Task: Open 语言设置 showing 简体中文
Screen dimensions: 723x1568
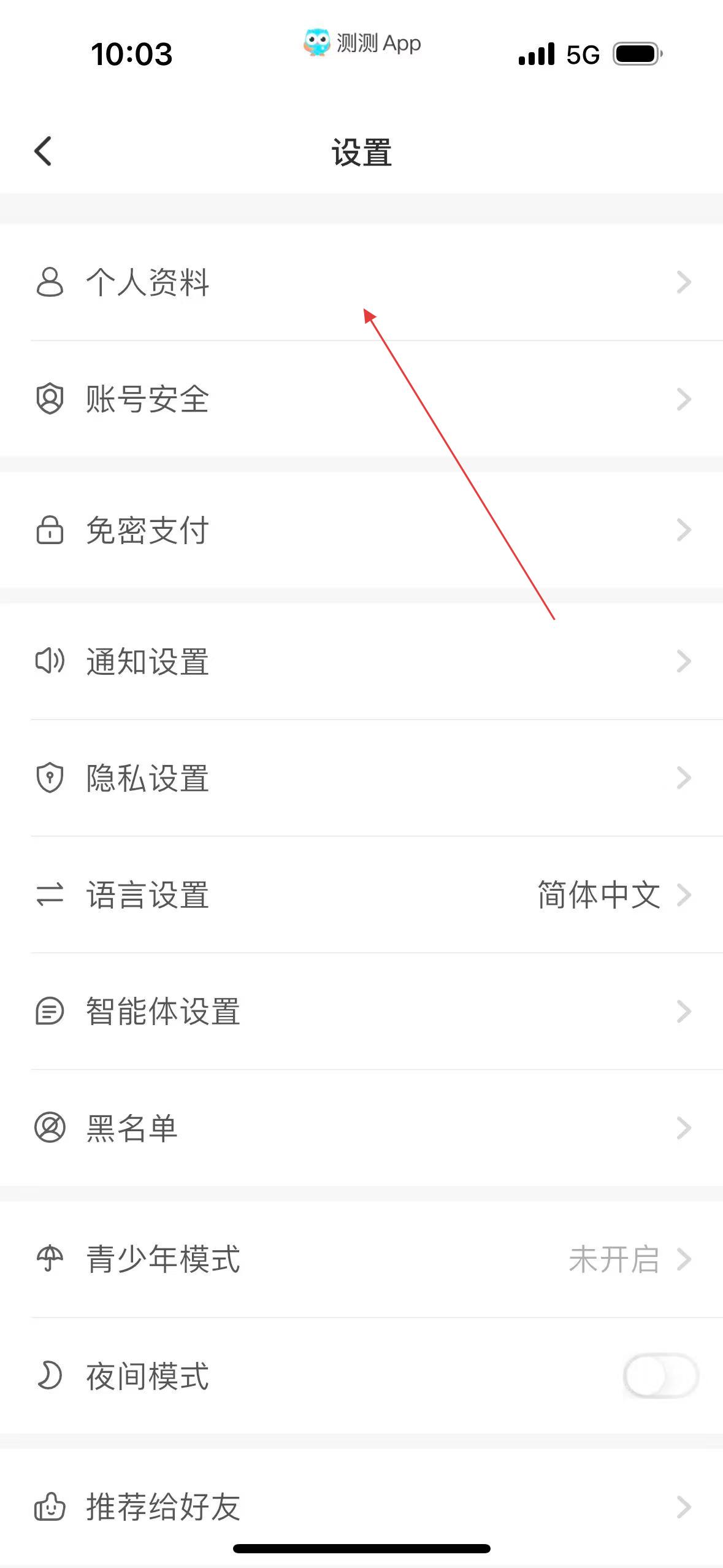Action: 361,894
